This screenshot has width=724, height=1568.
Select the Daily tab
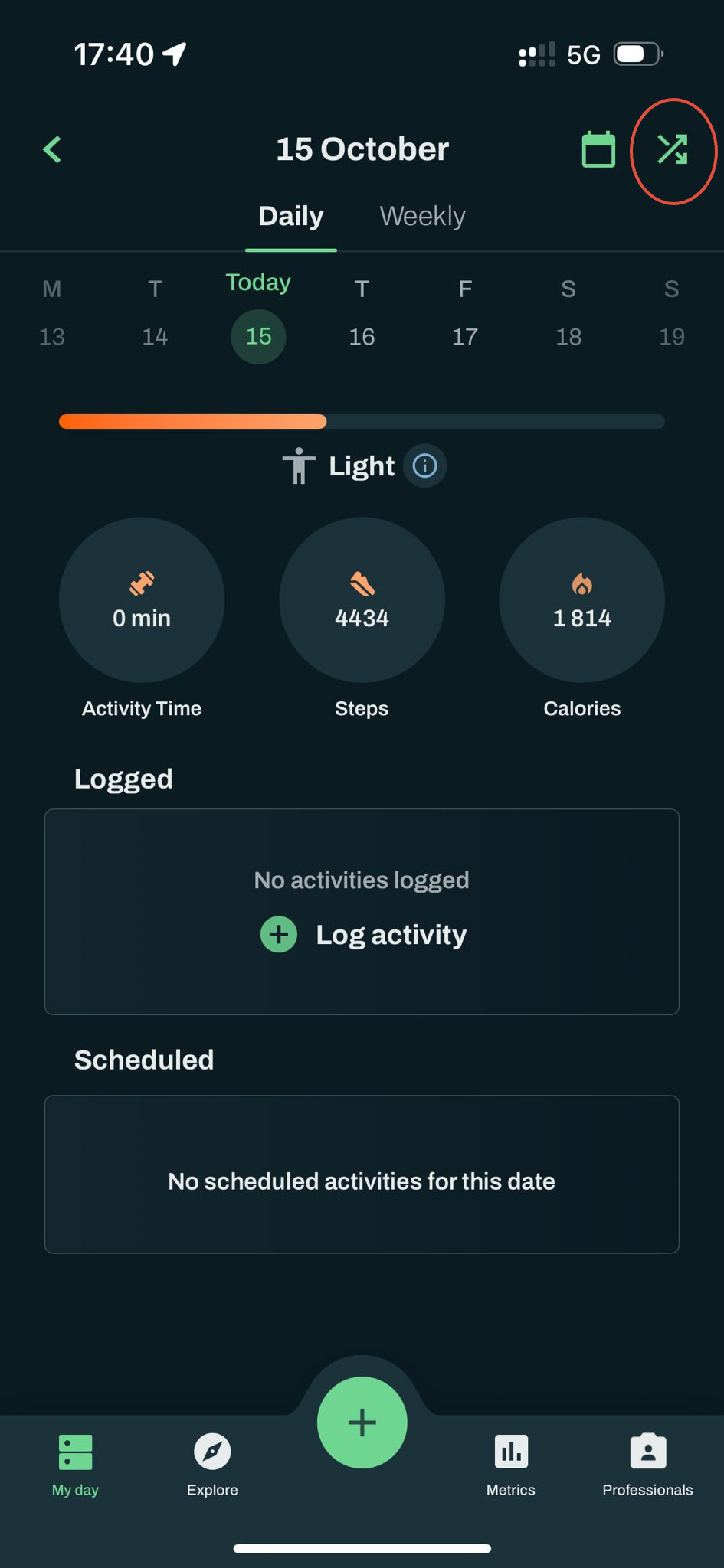click(291, 217)
